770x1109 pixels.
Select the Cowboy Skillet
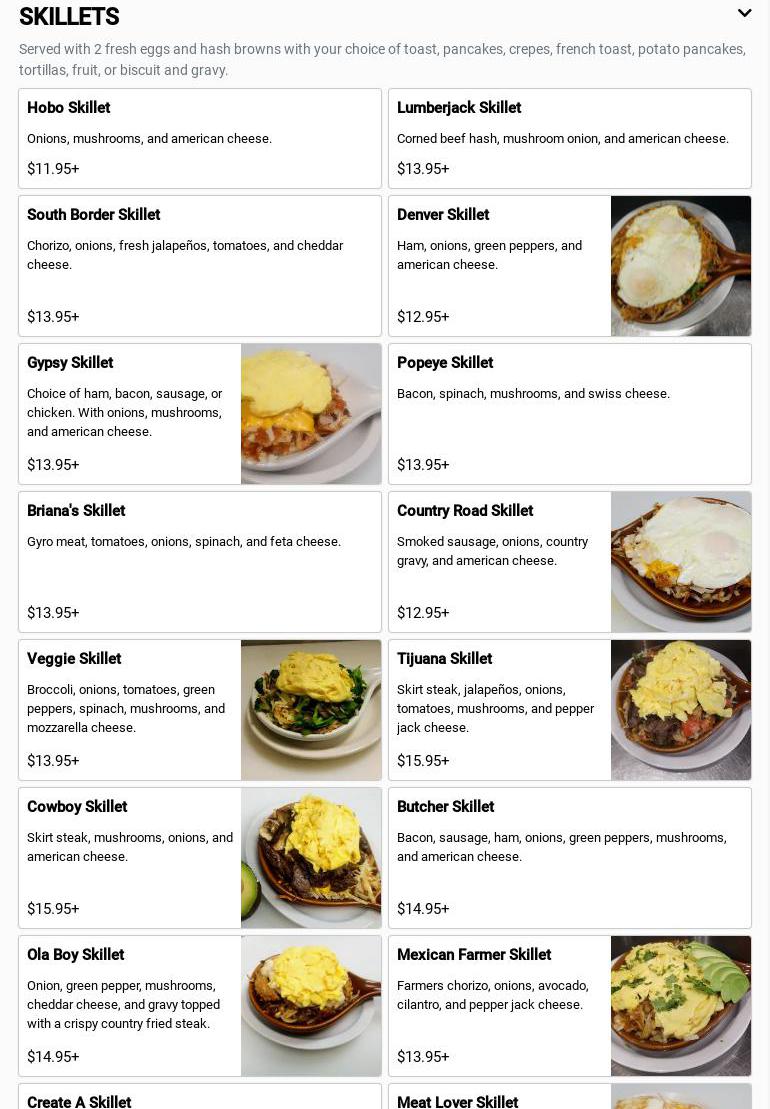pos(200,857)
